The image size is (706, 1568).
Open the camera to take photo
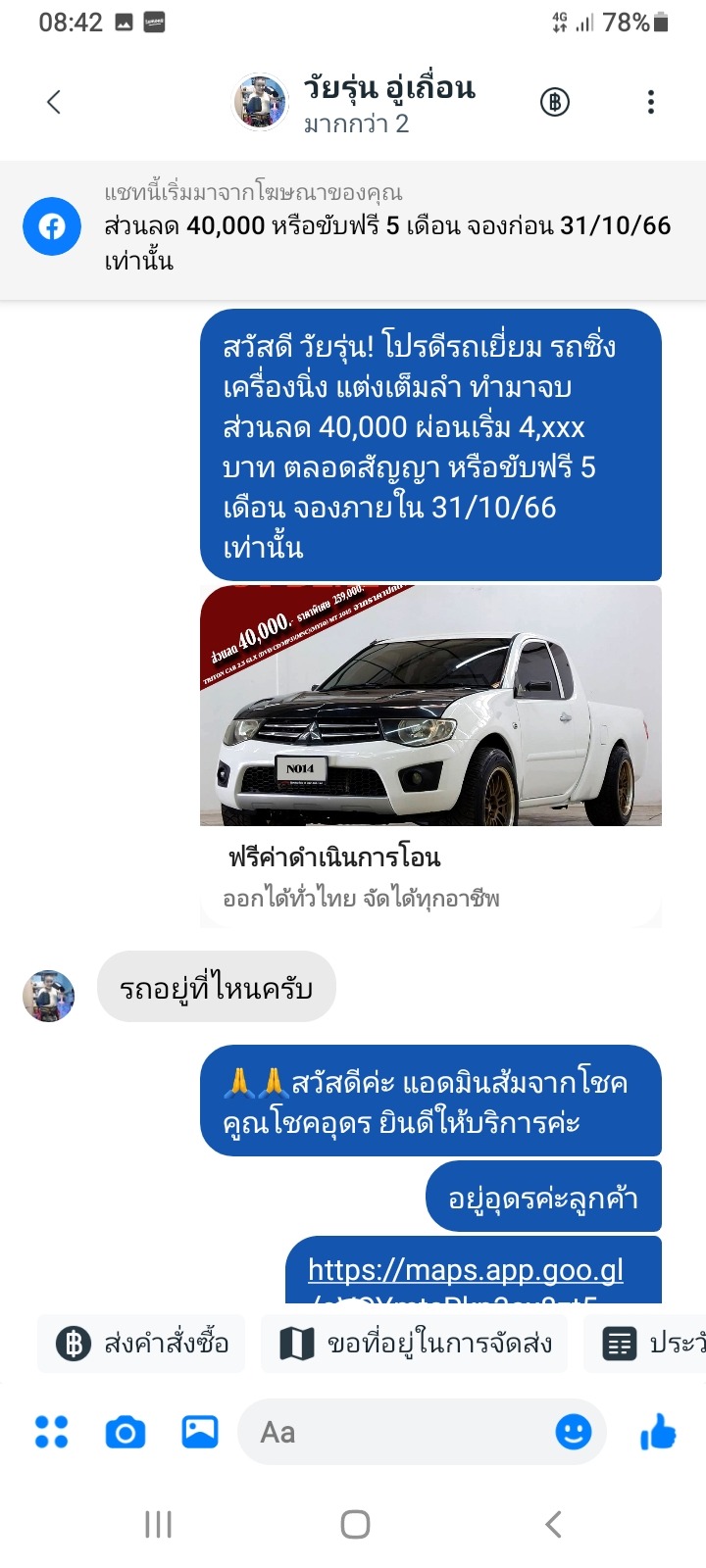click(x=125, y=1433)
